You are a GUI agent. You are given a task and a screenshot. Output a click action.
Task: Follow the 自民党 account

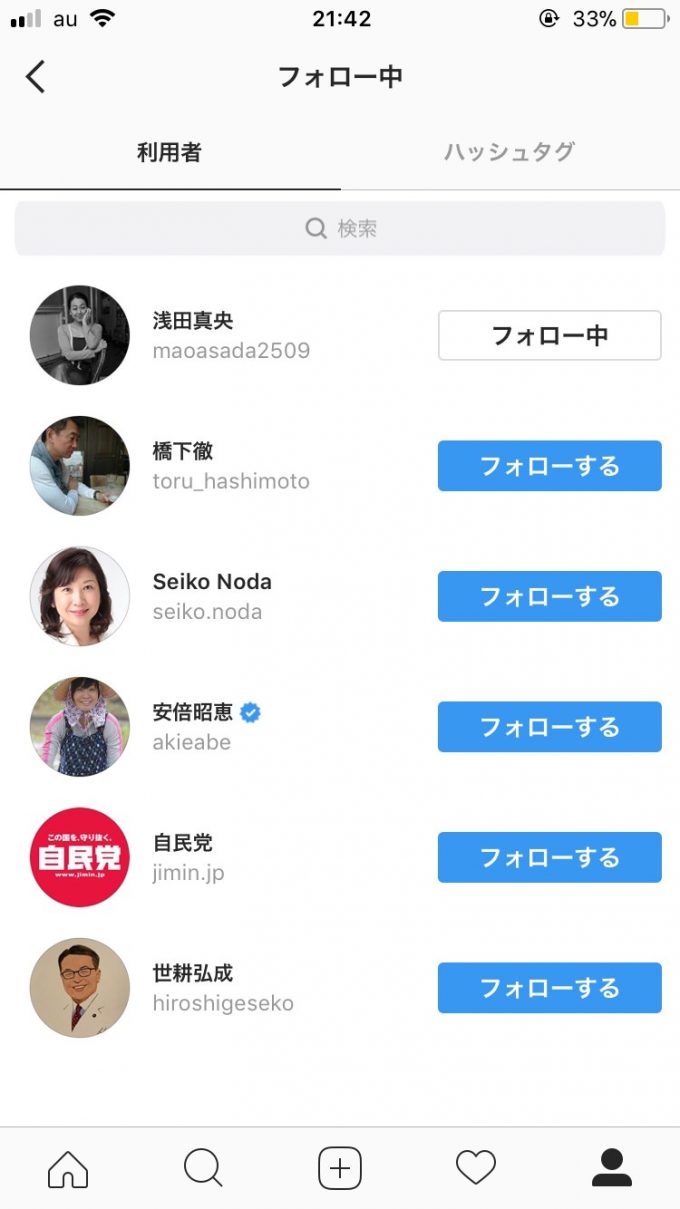549,858
